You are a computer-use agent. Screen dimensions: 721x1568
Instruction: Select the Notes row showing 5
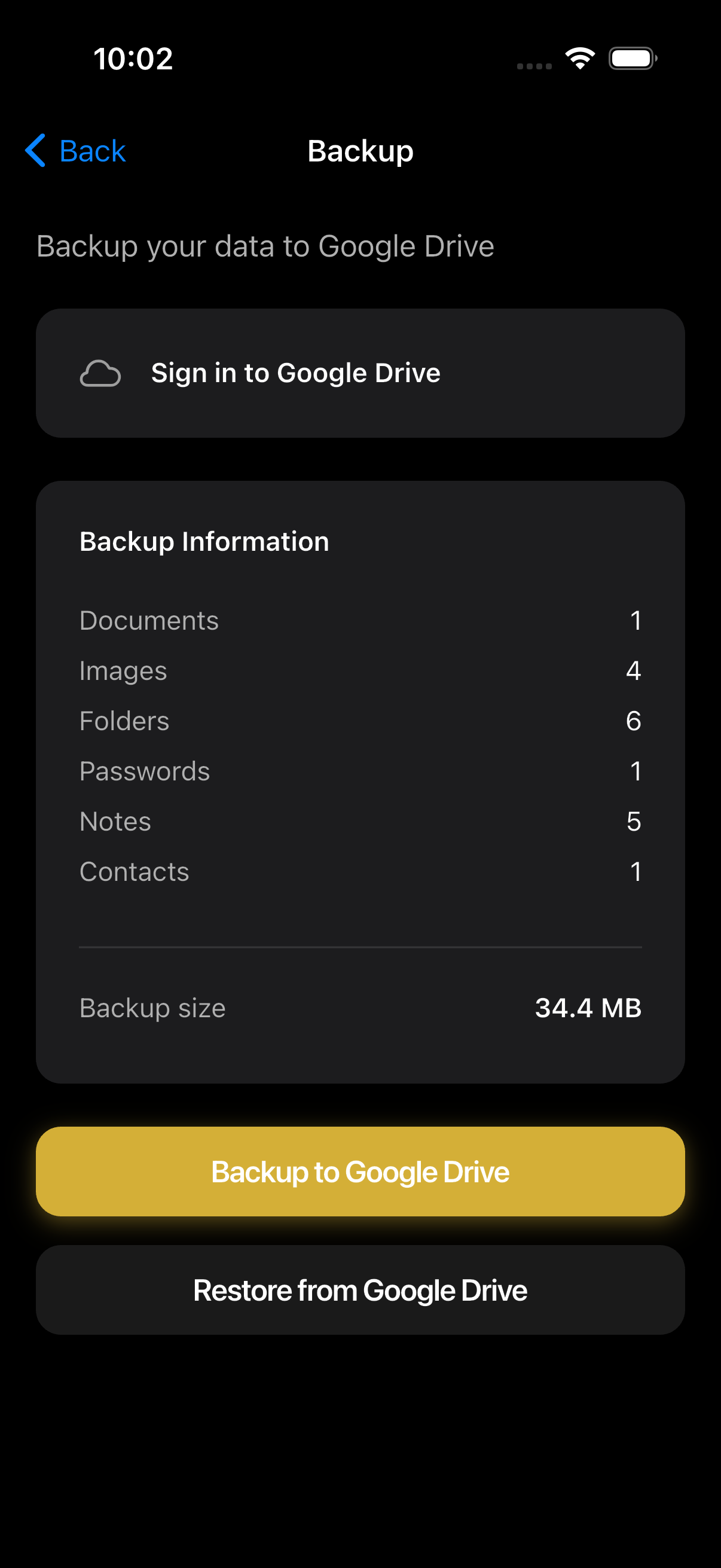pyautogui.click(x=360, y=821)
